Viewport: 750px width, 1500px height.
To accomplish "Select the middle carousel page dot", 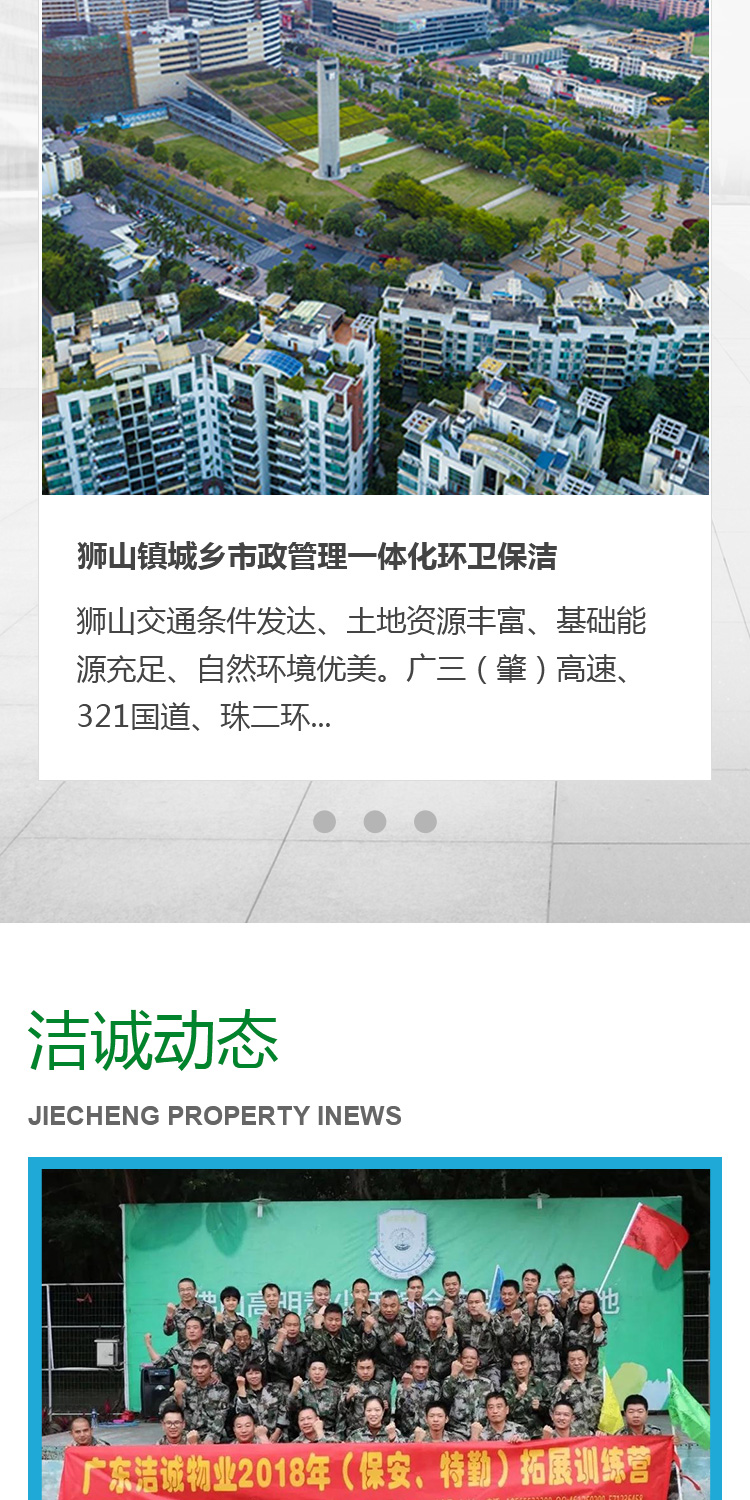I will coord(375,821).
